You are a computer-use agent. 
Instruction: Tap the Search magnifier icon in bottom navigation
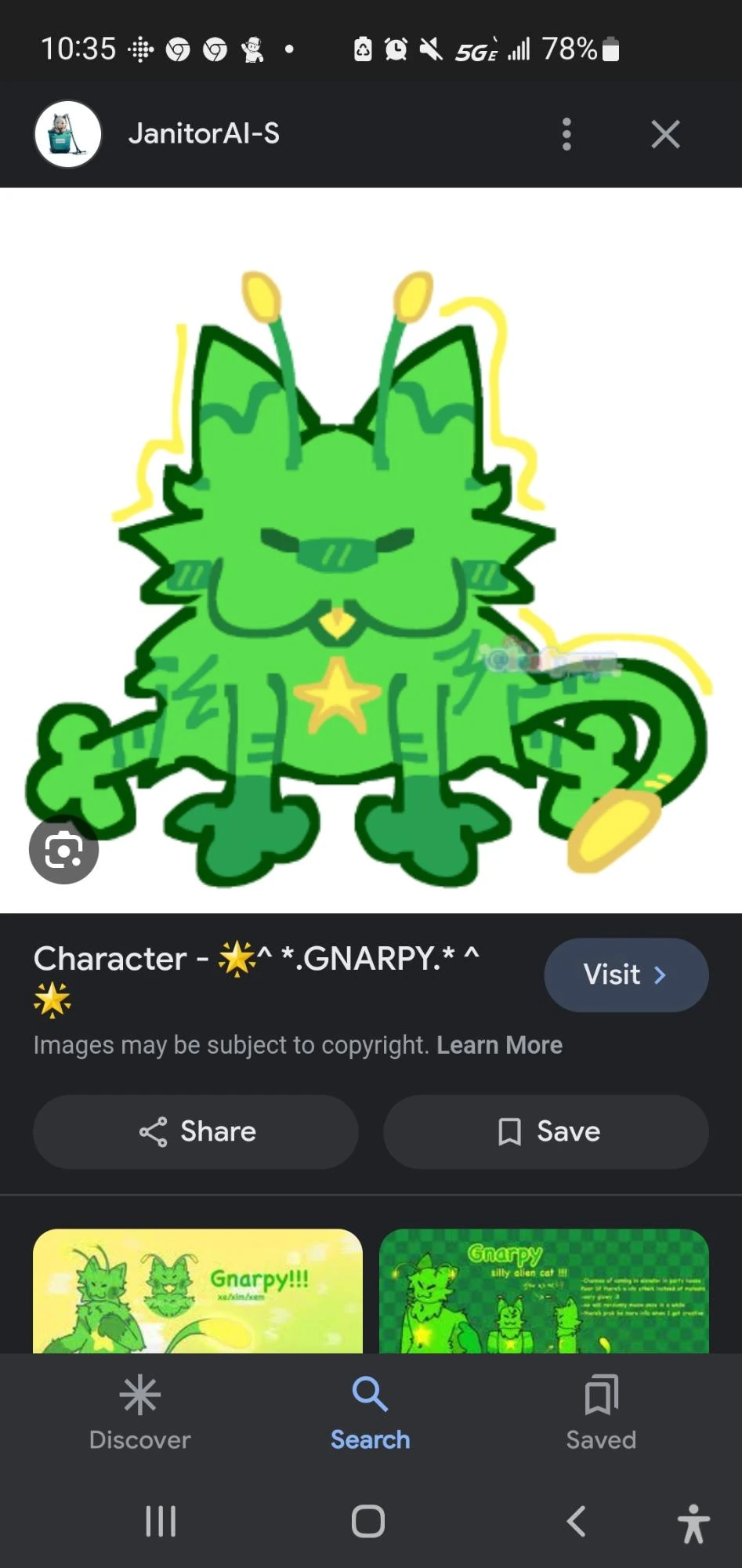[369, 1394]
